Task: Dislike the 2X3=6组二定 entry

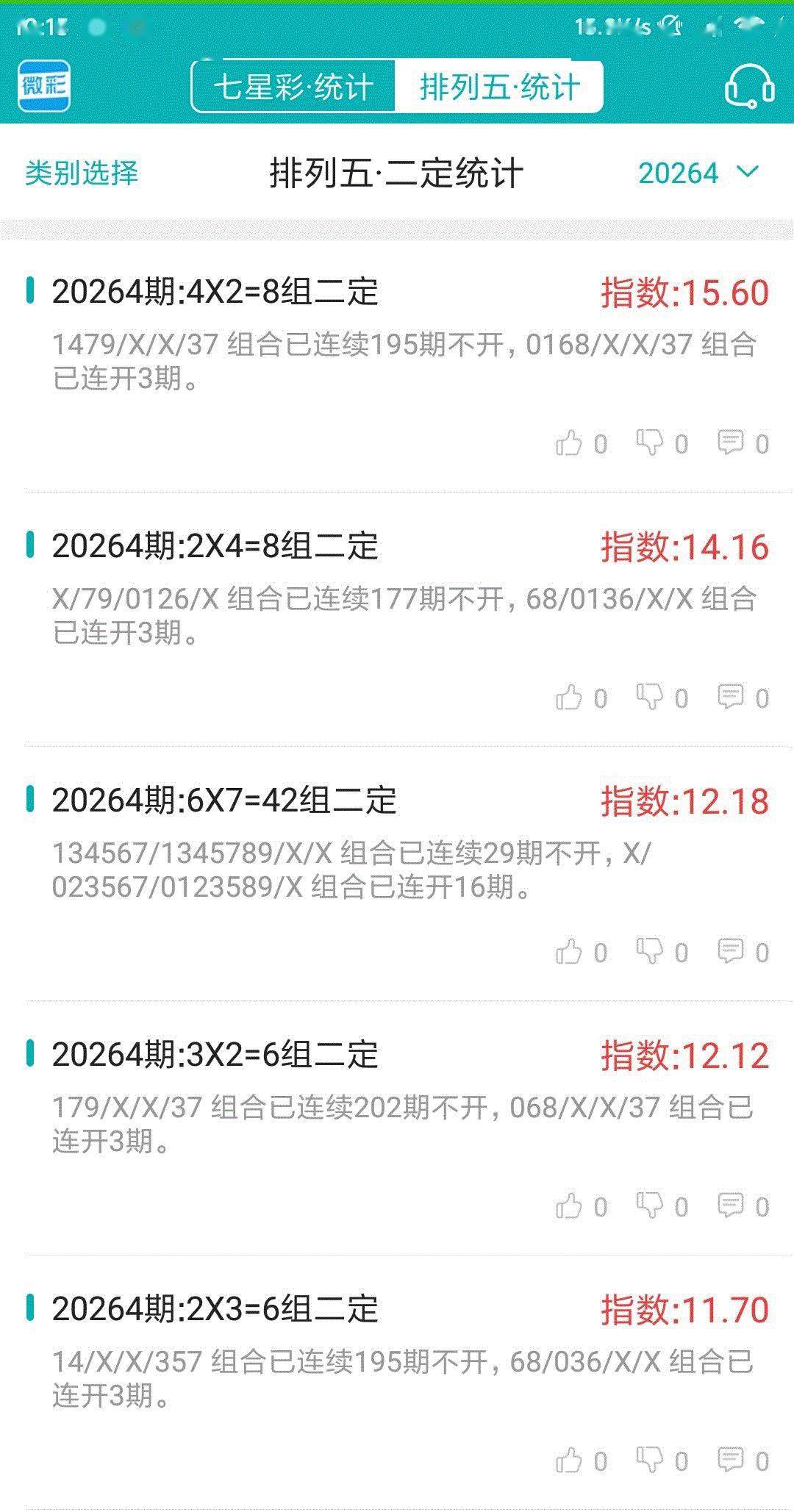Action: pos(662,1461)
